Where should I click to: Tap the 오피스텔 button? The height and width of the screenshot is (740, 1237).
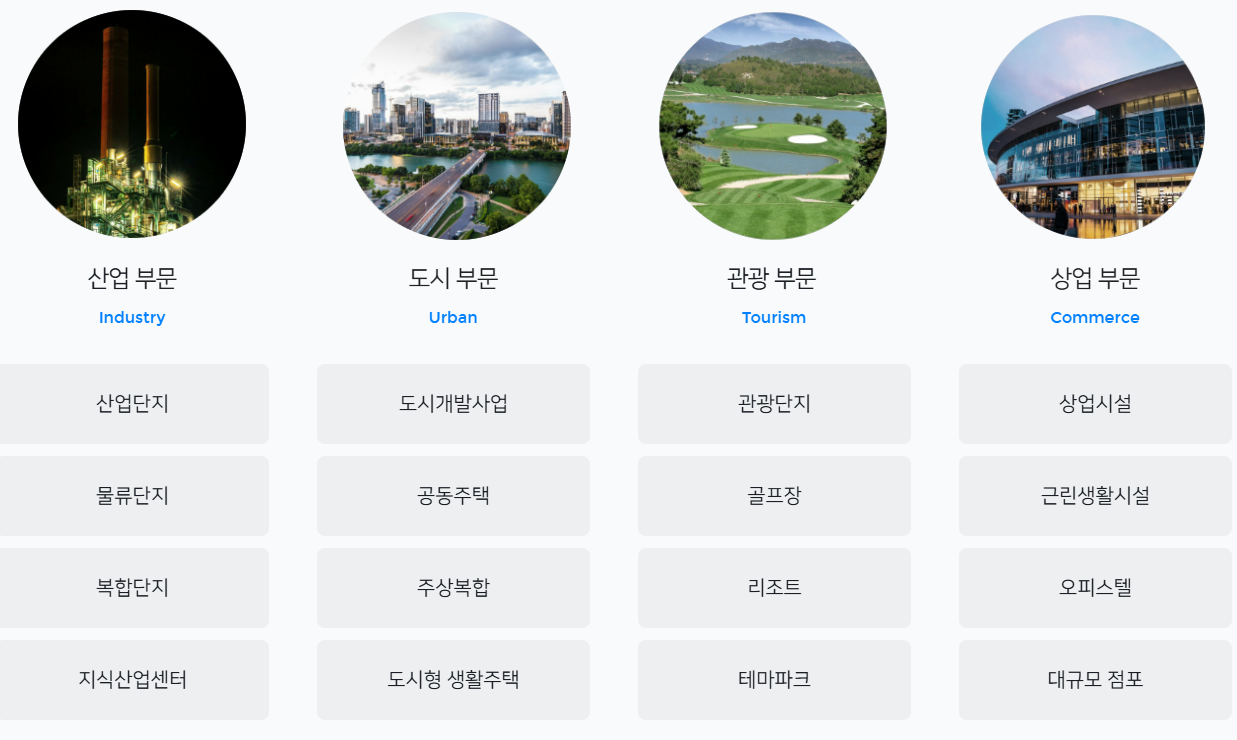point(1095,588)
